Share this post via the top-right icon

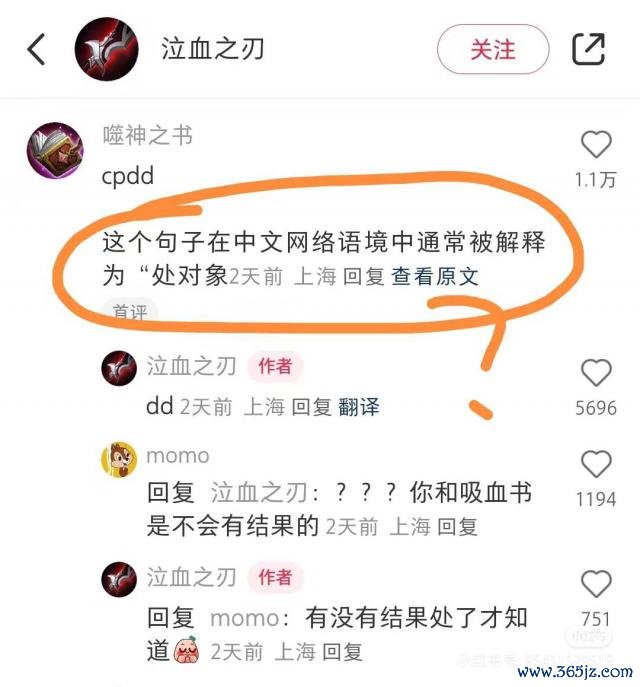pos(588,49)
